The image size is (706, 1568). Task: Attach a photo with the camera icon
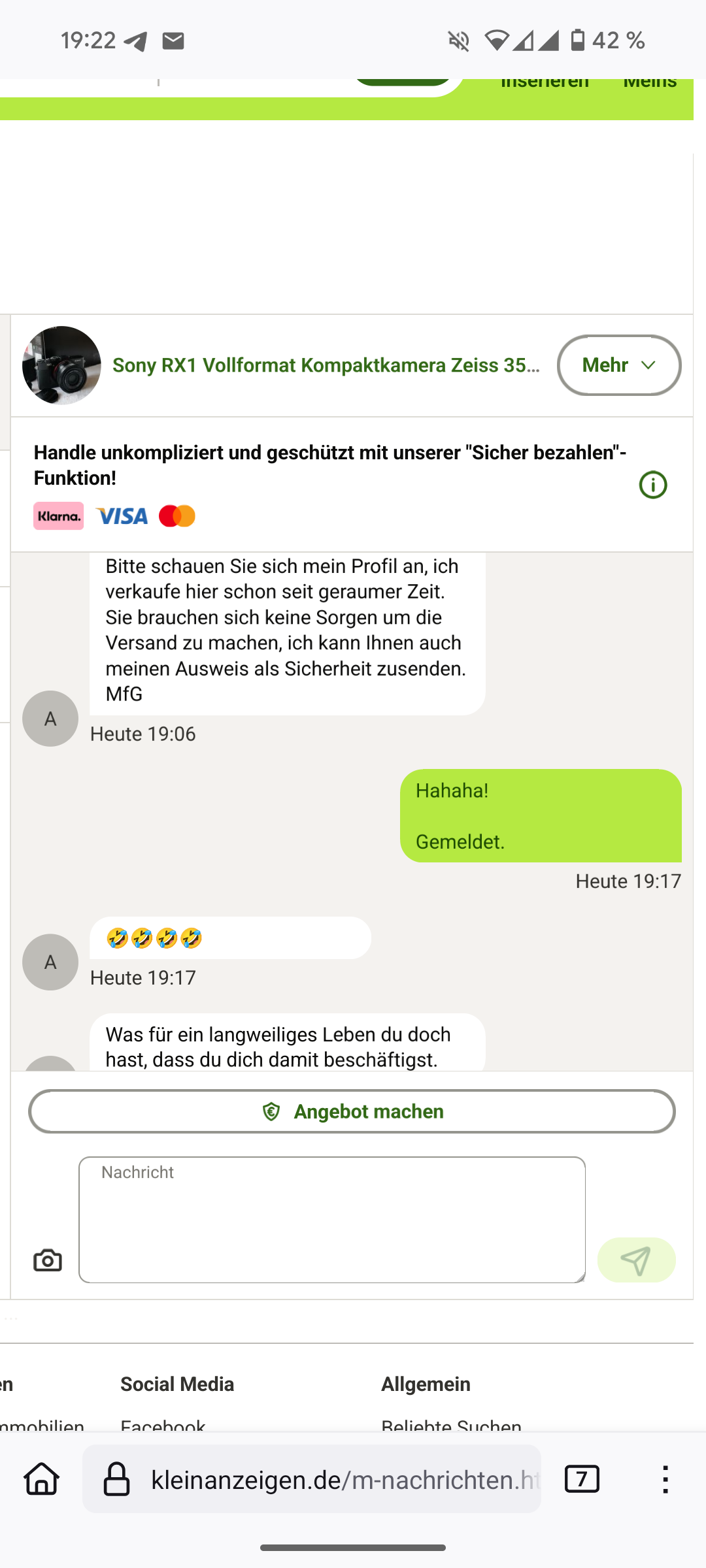point(48,1260)
